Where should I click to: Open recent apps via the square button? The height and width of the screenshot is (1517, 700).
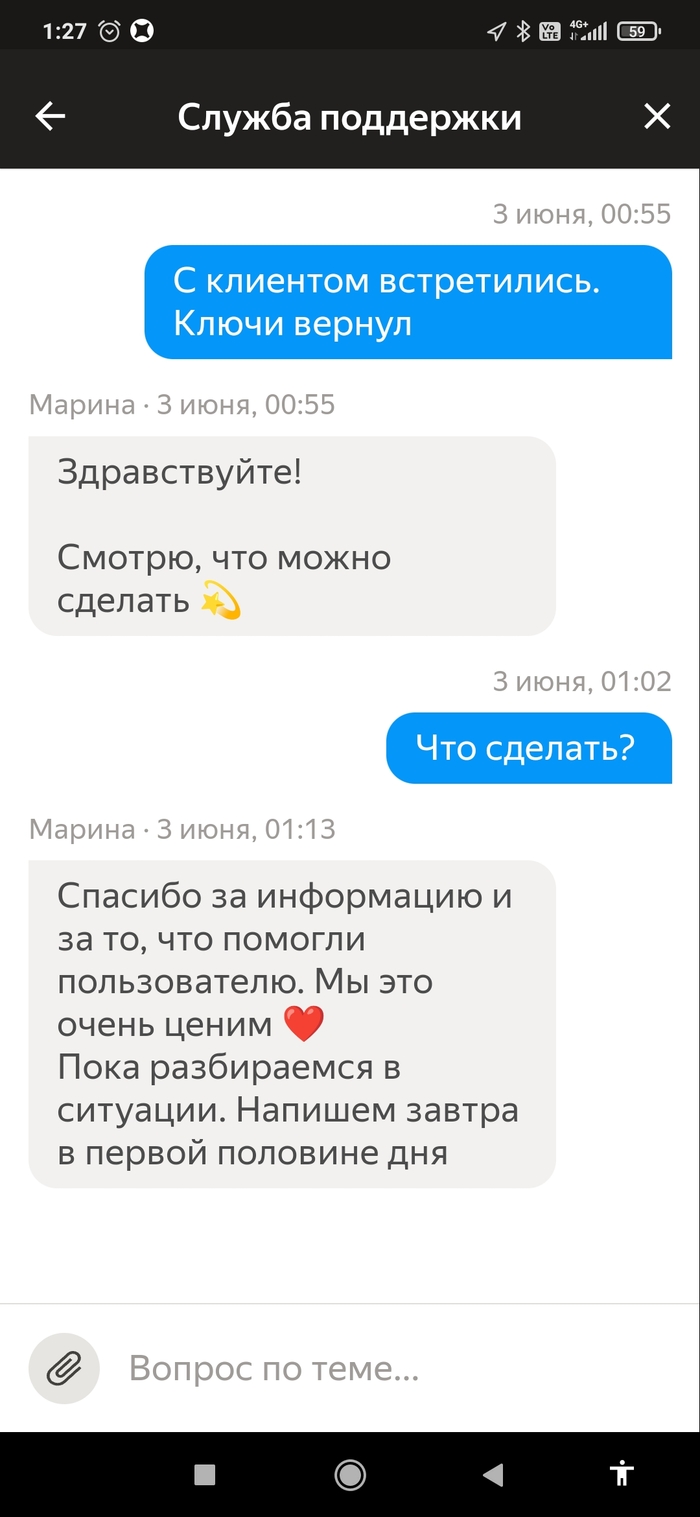coord(205,1474)
